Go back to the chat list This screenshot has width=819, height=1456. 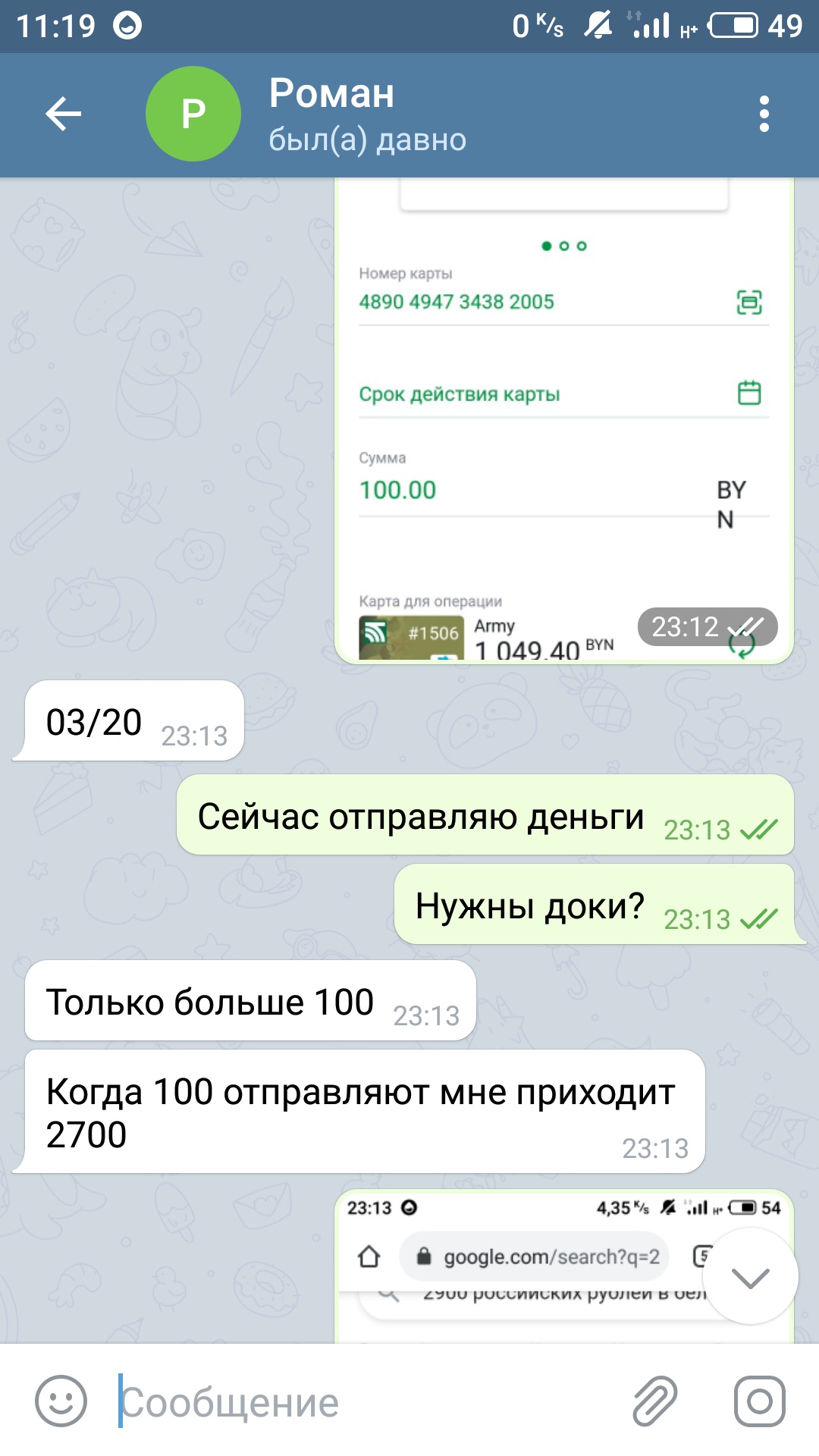tap(64, 115)
